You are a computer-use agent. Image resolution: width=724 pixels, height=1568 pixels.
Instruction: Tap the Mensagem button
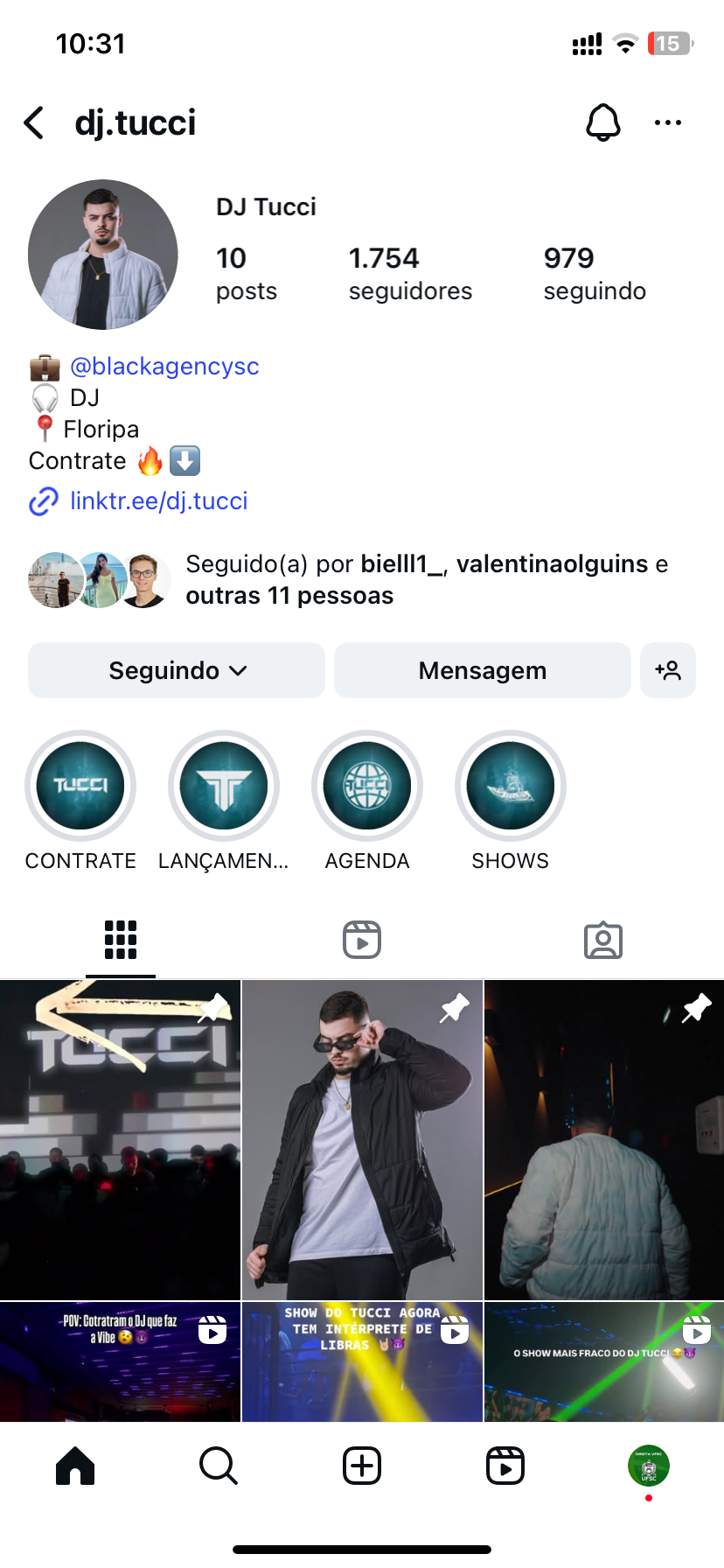[x=482, y=670]
